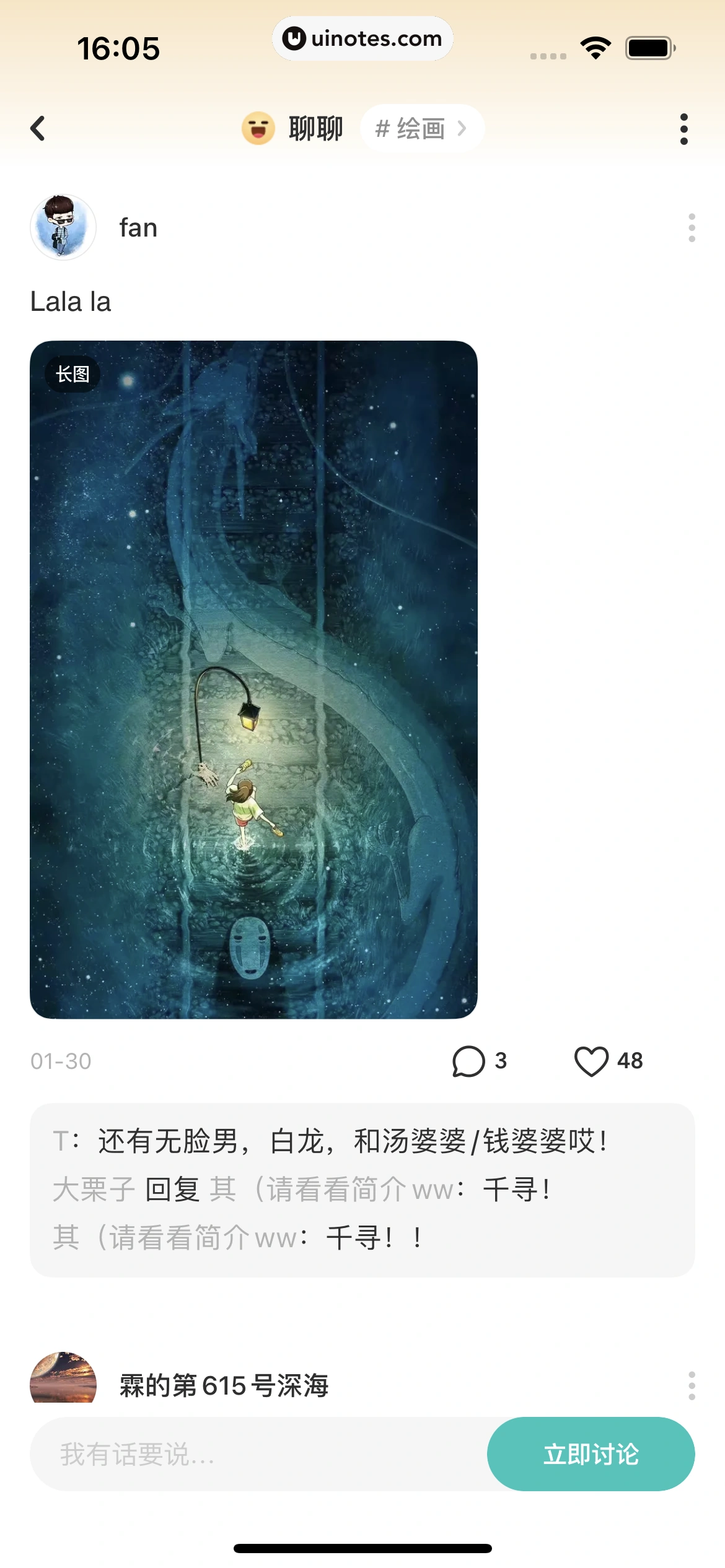
Task: Open the 聊聊 channel header
Action: [315, 128]
